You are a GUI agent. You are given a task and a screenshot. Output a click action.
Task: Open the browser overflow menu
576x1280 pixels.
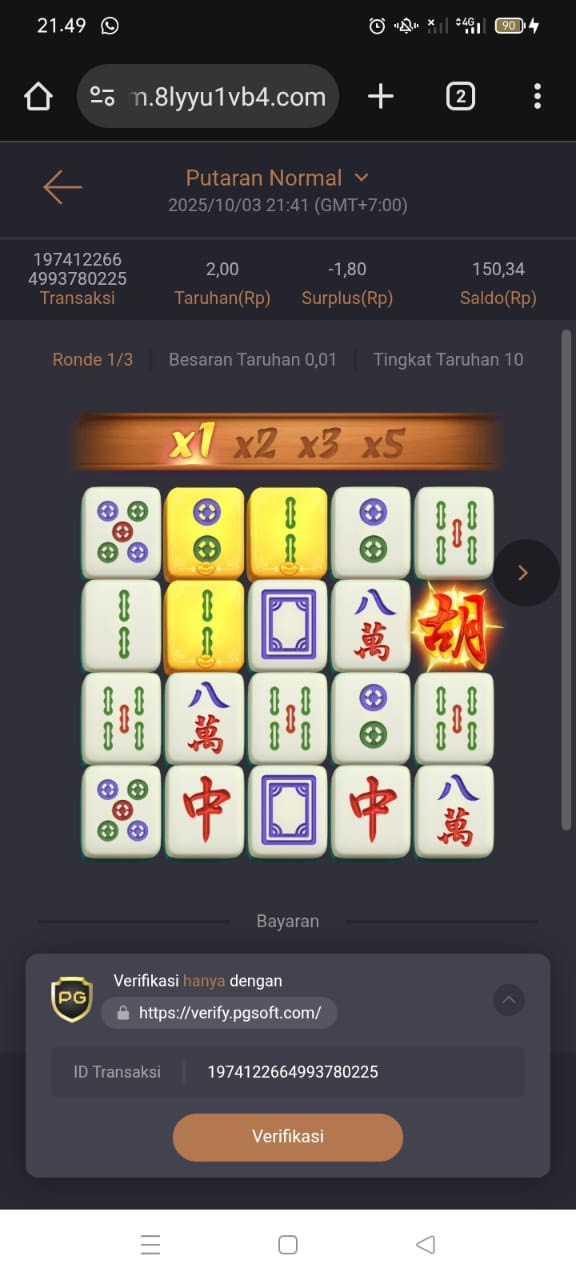[537, 97]
